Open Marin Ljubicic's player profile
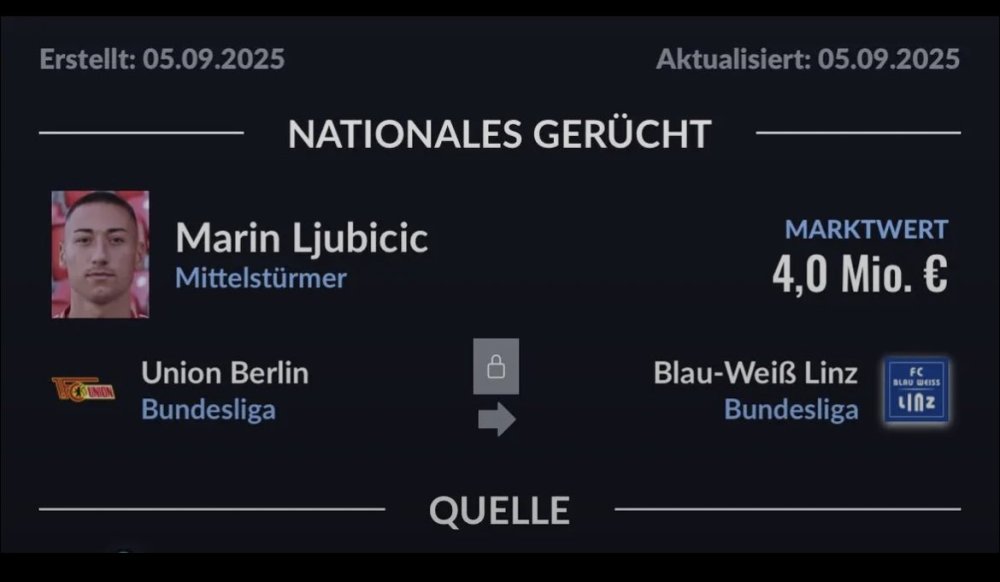The image size is (1000, 582). pos(301,239)
